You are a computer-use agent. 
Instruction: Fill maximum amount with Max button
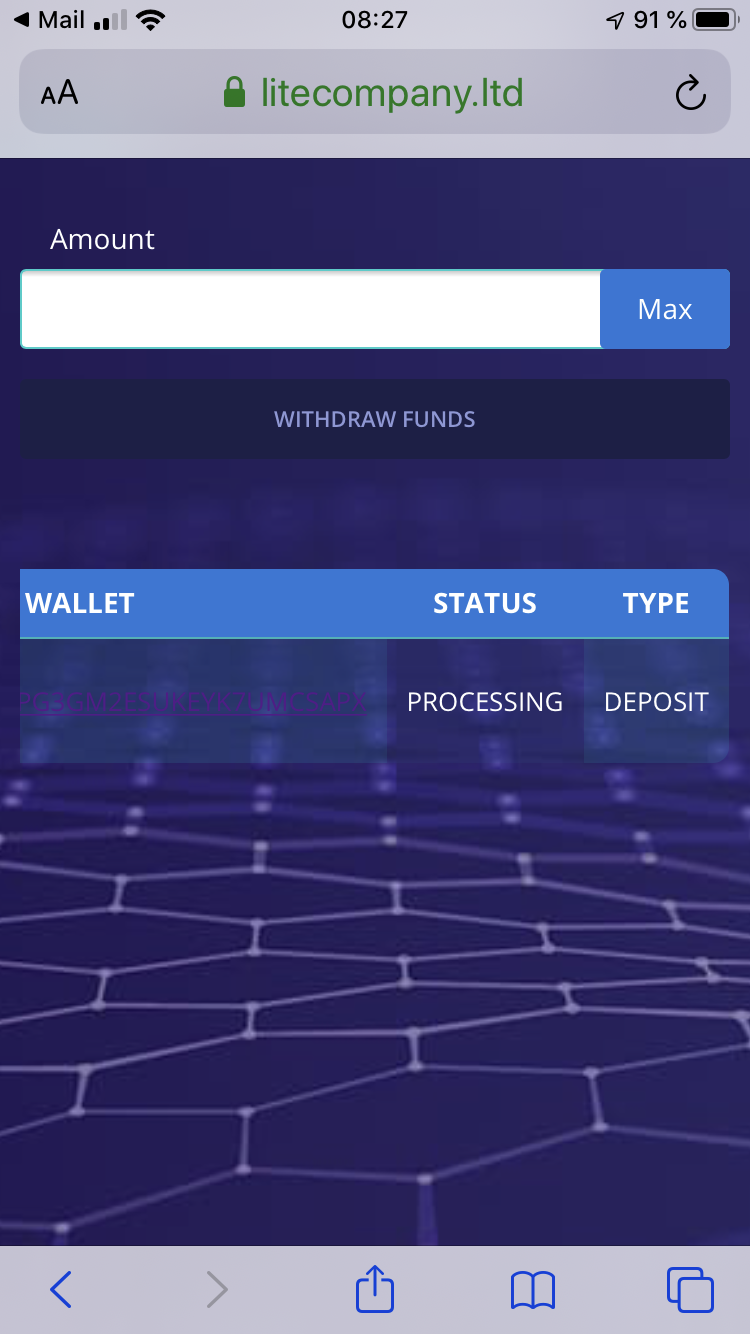pos(665,309)
